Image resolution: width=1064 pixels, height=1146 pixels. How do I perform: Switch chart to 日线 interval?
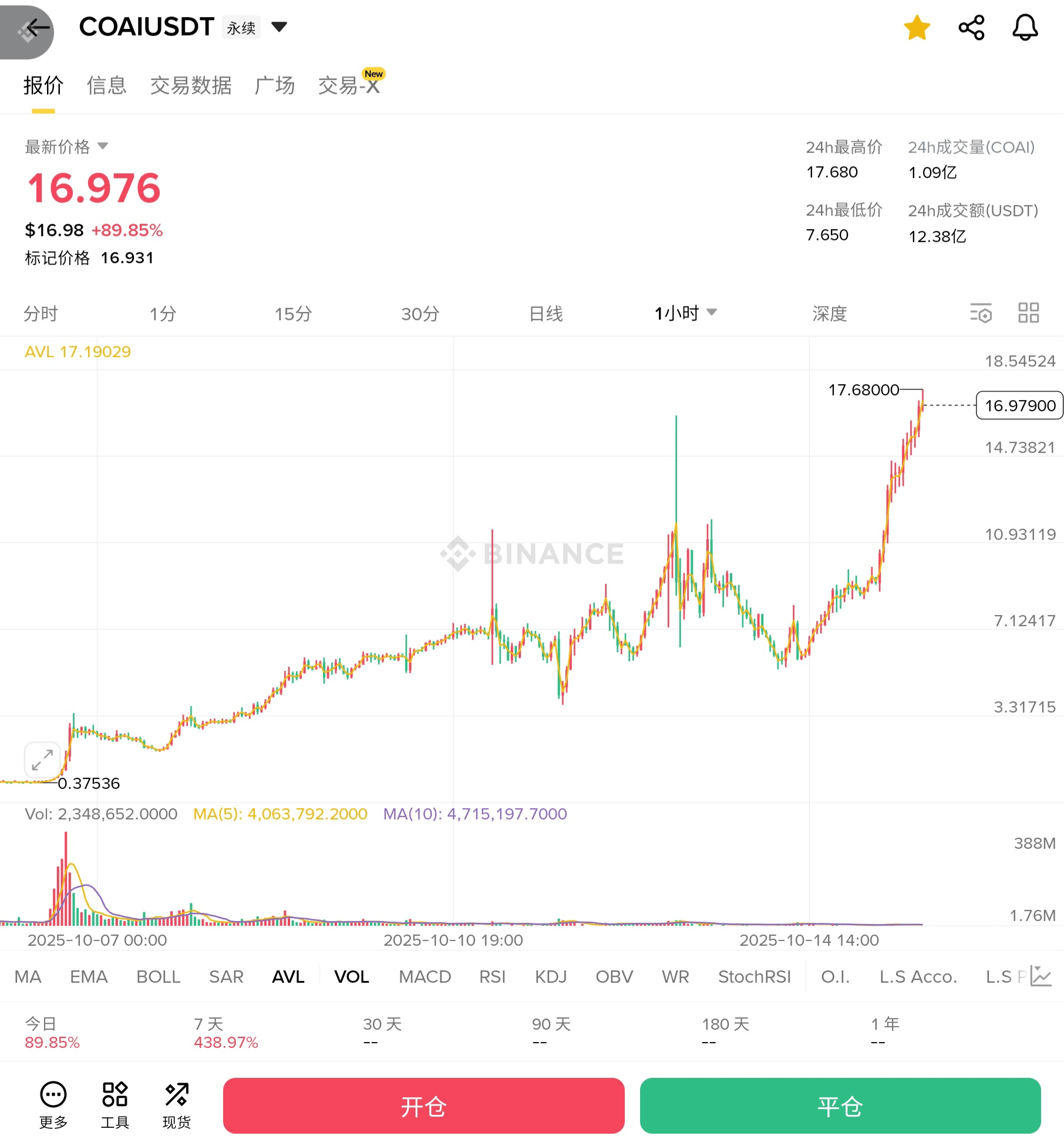546,314
